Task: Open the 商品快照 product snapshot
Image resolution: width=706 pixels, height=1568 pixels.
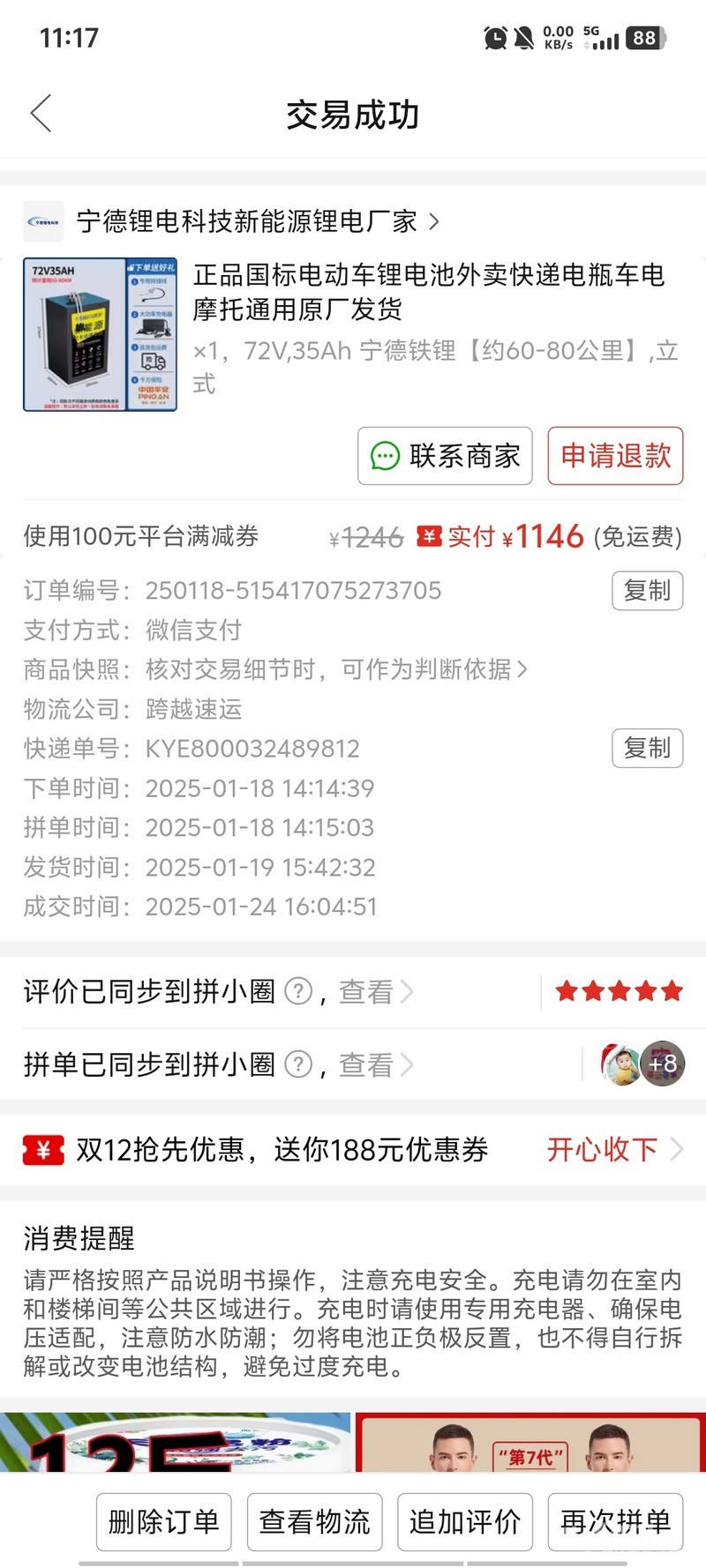Action: (x=335, y=669)
